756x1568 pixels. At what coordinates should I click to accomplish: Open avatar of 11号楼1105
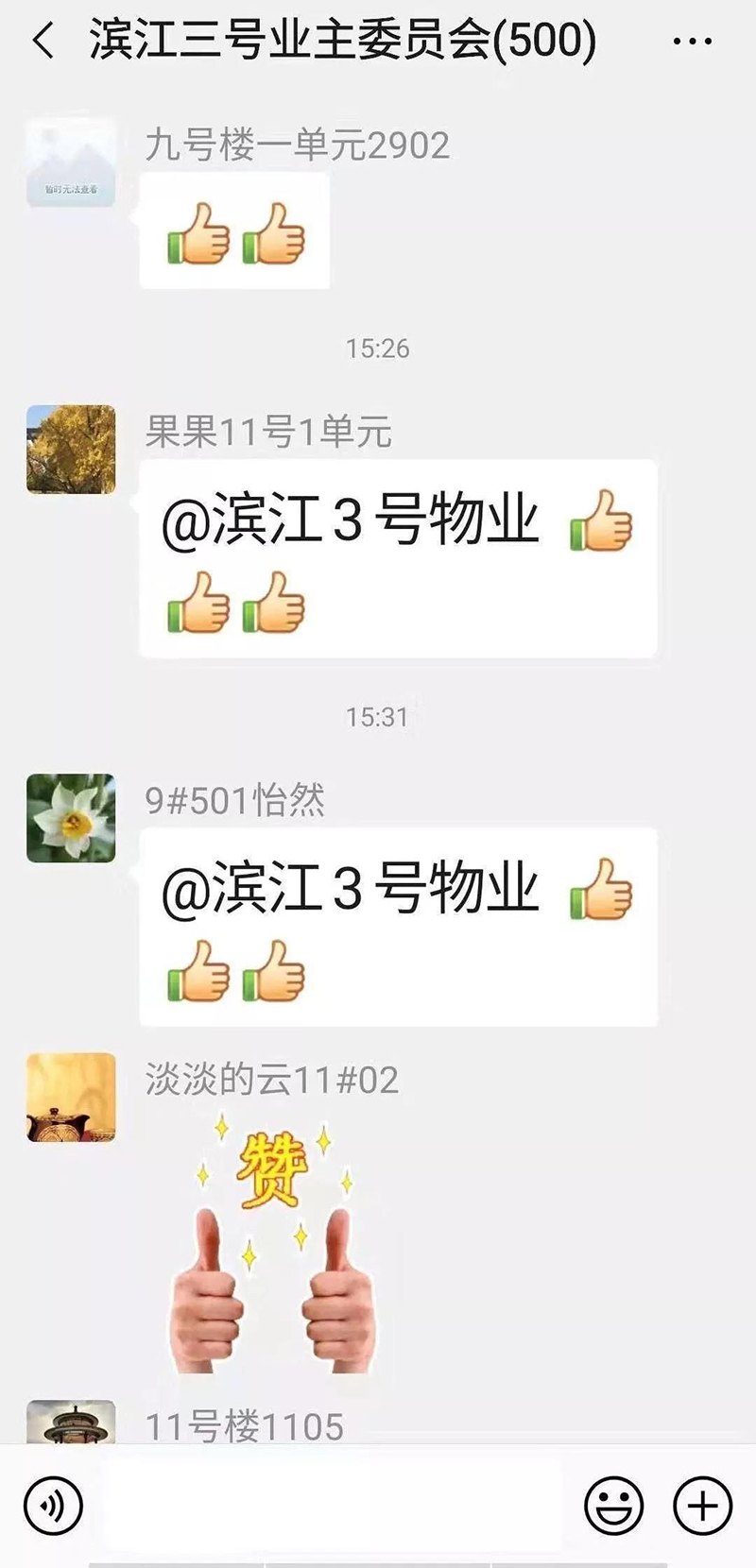pos(71,1423)
